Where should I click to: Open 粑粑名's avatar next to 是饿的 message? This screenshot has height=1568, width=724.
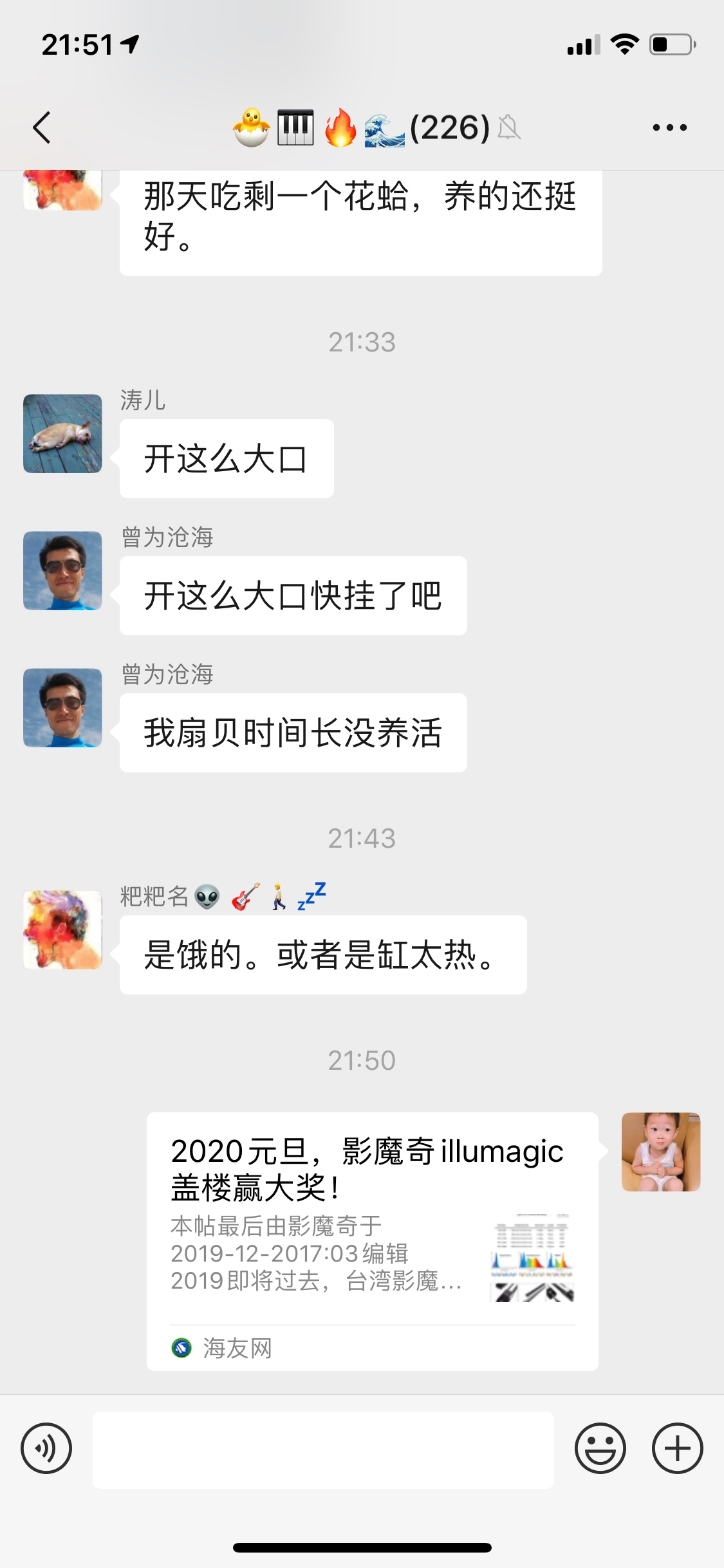coord(62,929)
